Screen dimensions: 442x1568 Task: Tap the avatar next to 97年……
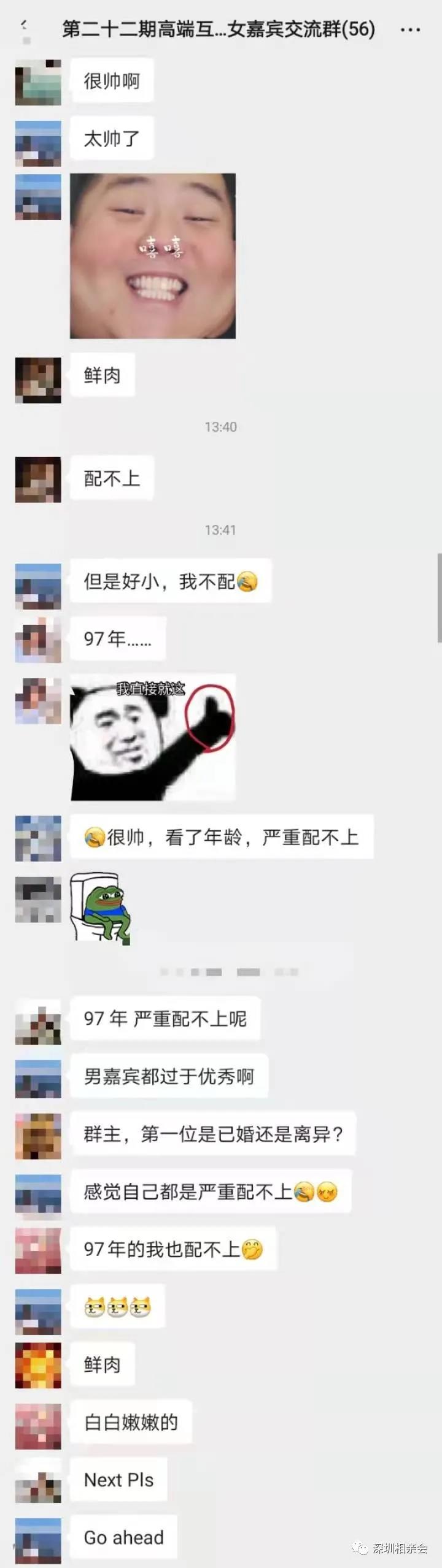tap(38, 640)
